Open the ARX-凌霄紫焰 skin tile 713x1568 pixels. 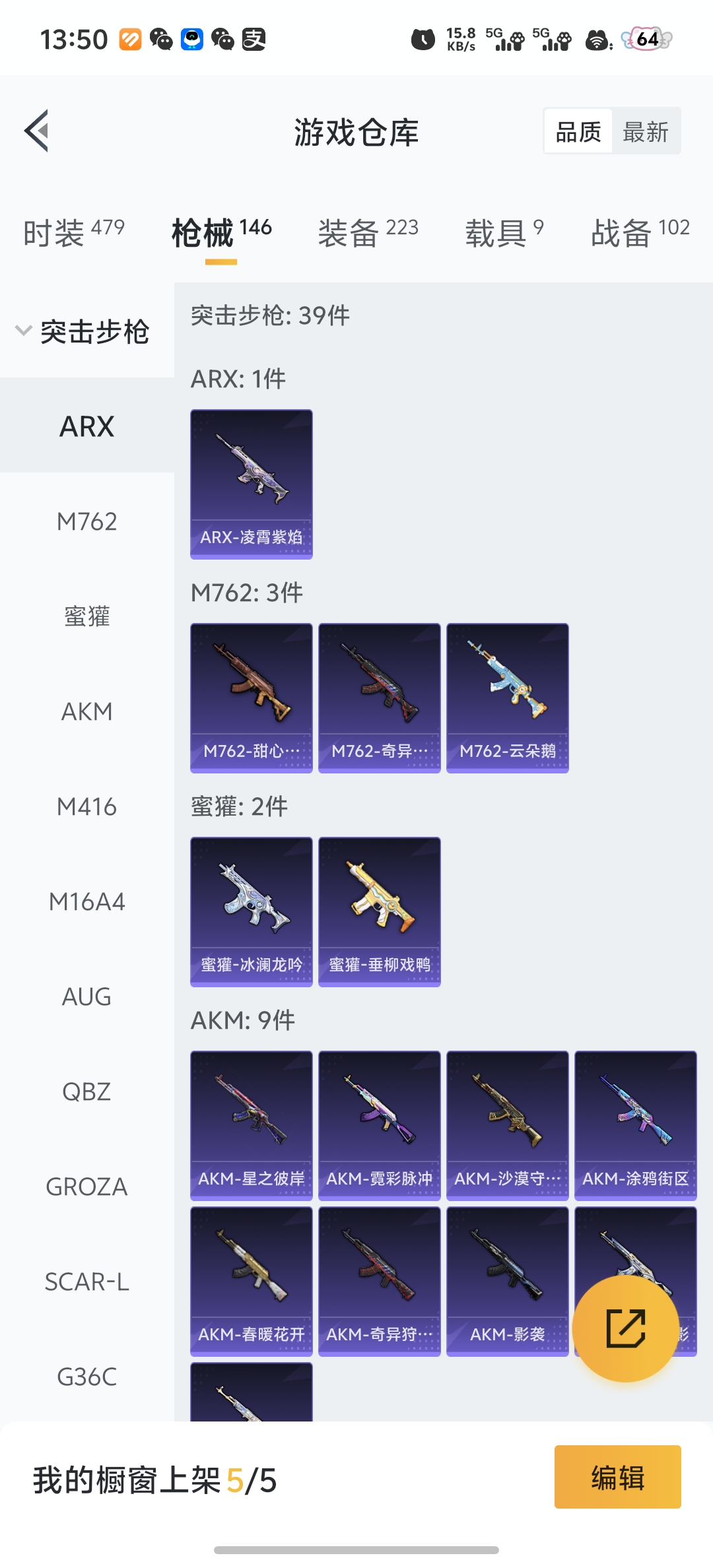point(252,484)
